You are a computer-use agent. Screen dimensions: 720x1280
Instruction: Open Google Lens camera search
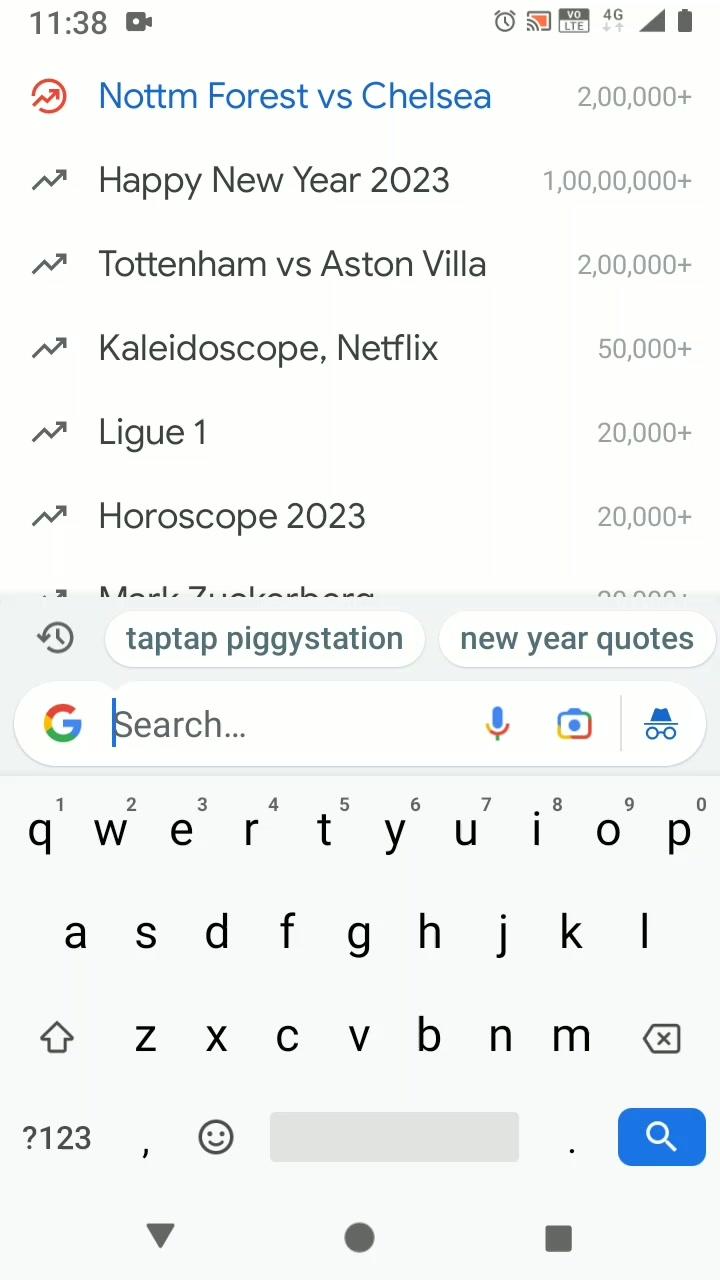pos(573,724)
